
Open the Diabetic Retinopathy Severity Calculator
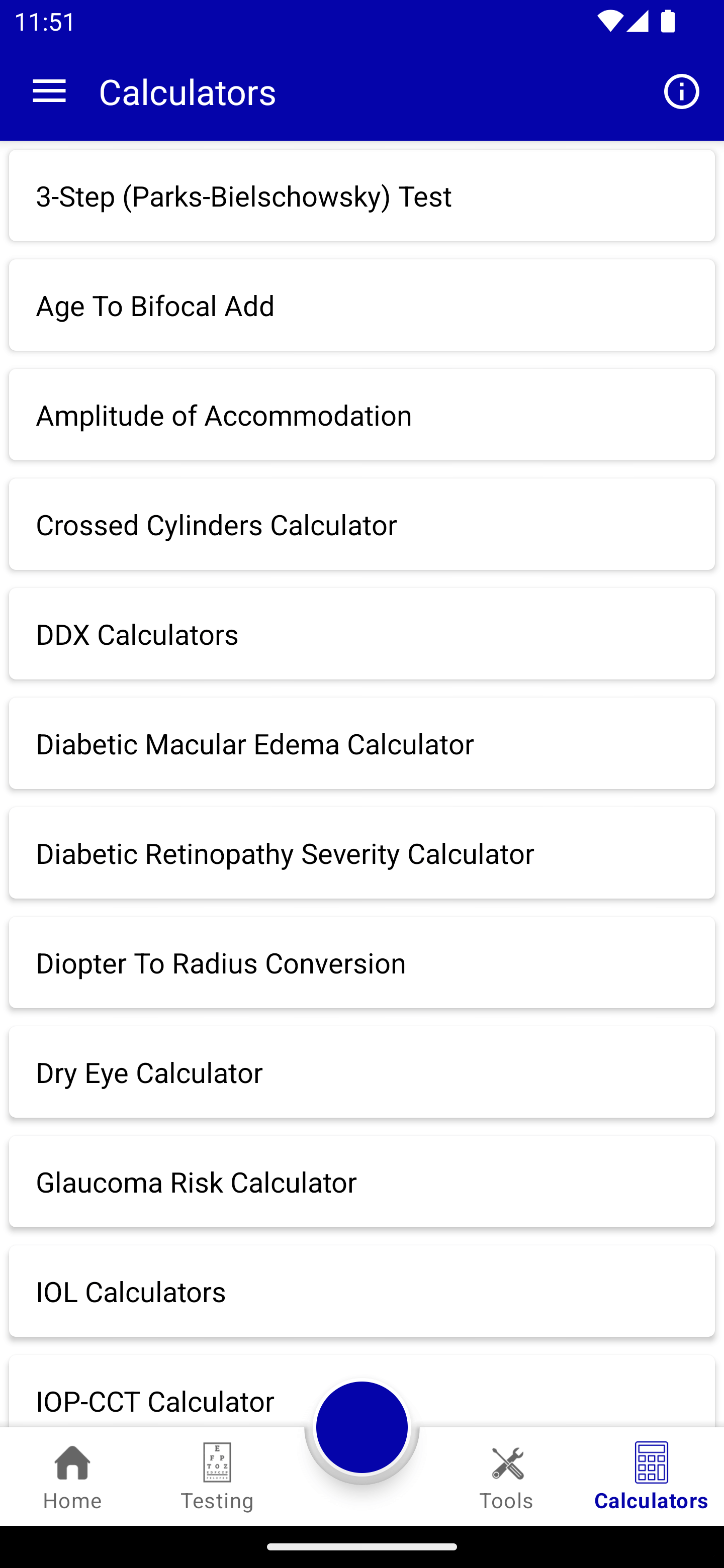pos(361,853)
